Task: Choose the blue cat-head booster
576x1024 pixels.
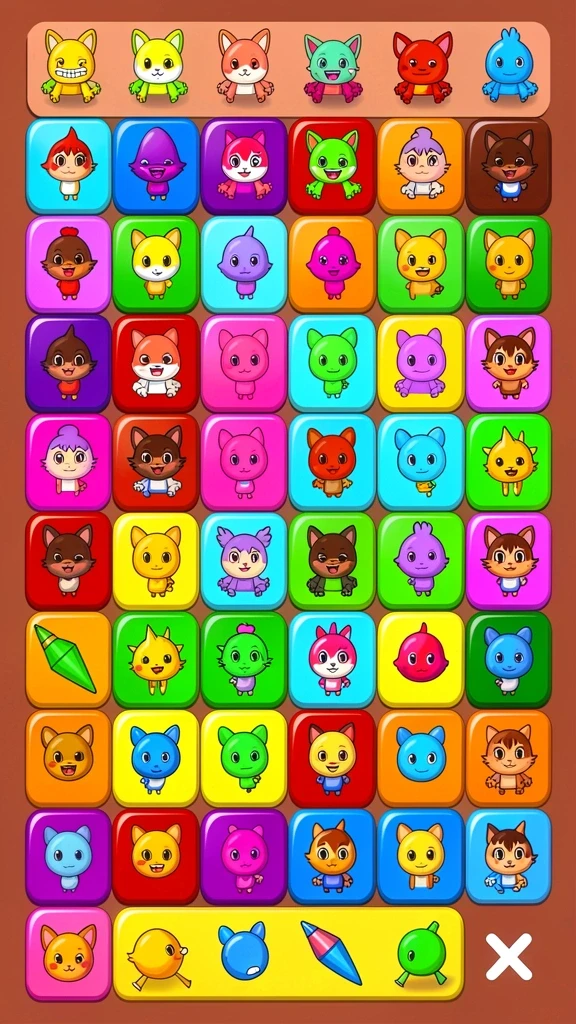Action: (243, 950)
